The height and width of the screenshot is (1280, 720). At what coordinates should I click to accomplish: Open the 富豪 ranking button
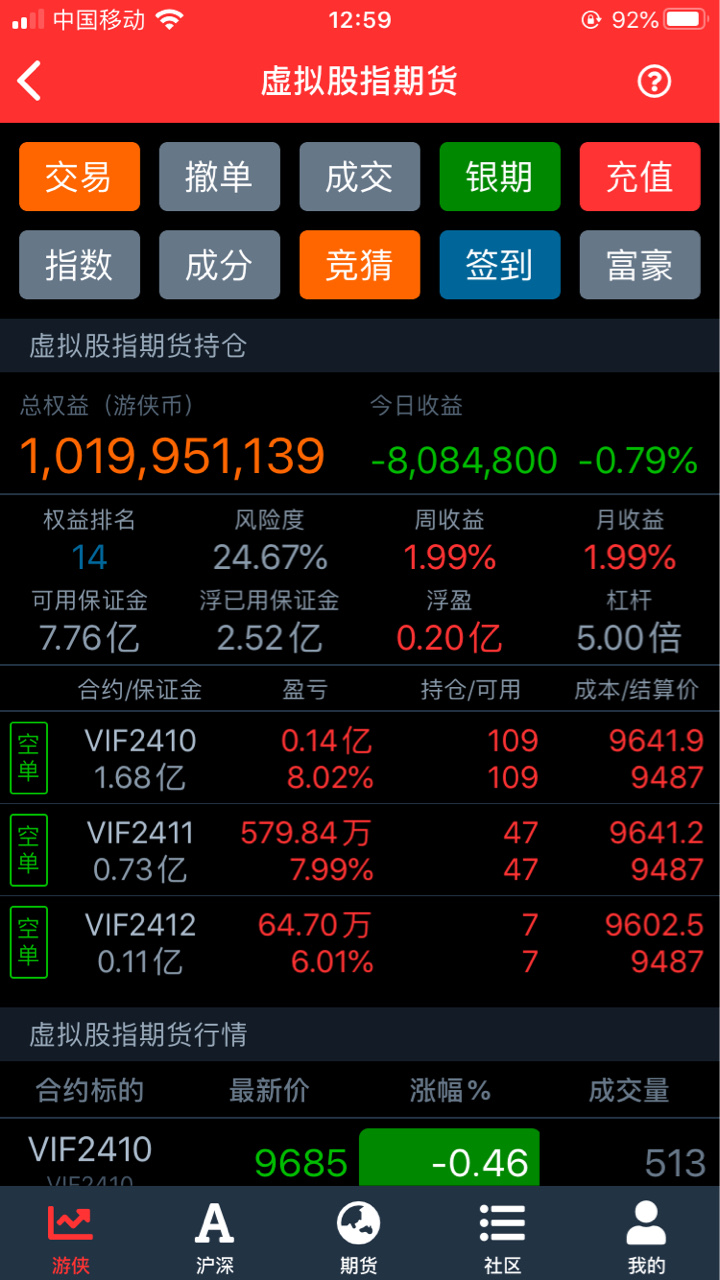coord(640,265)
